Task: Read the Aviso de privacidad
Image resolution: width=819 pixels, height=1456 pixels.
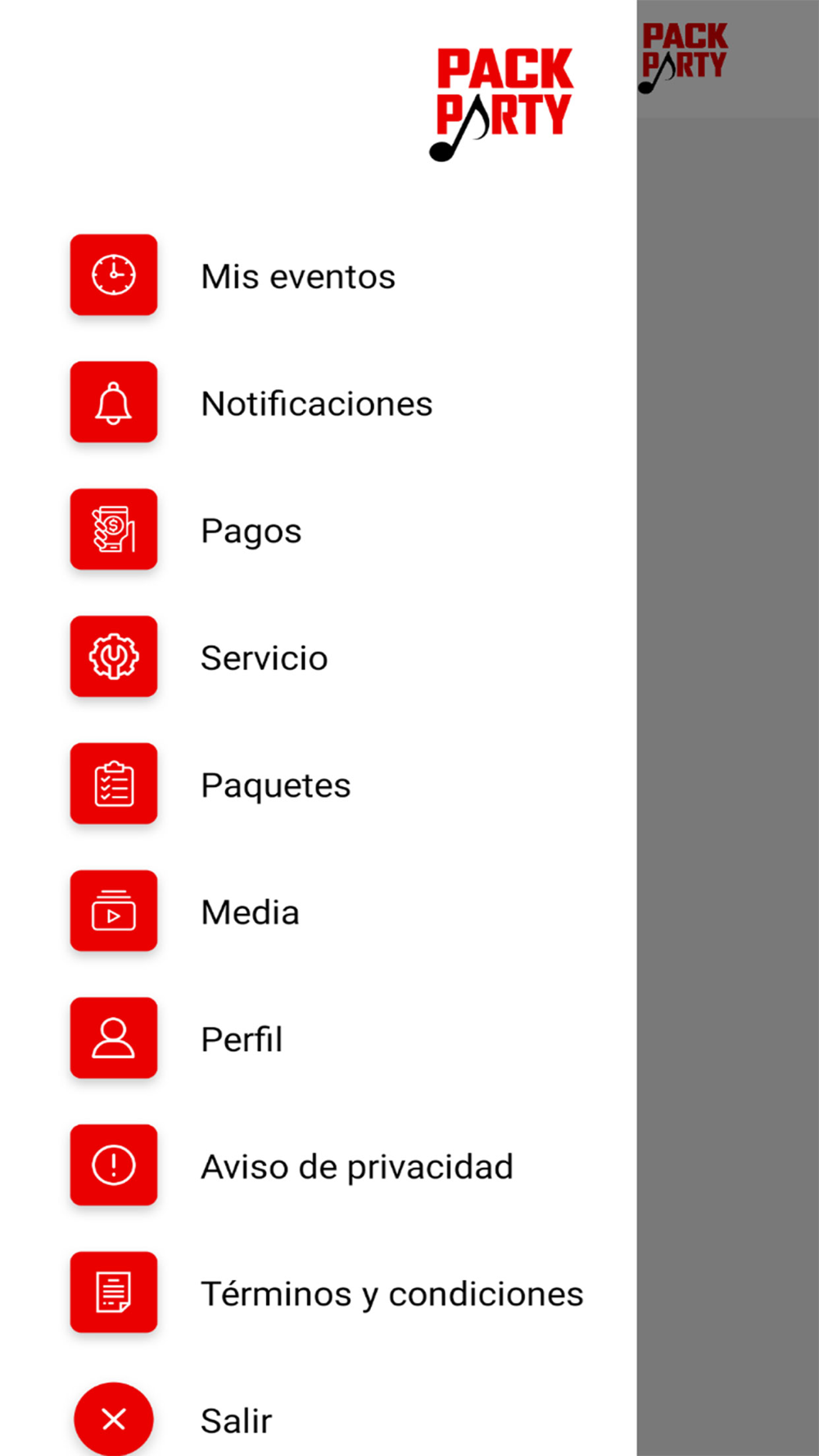Action: 318,1165
